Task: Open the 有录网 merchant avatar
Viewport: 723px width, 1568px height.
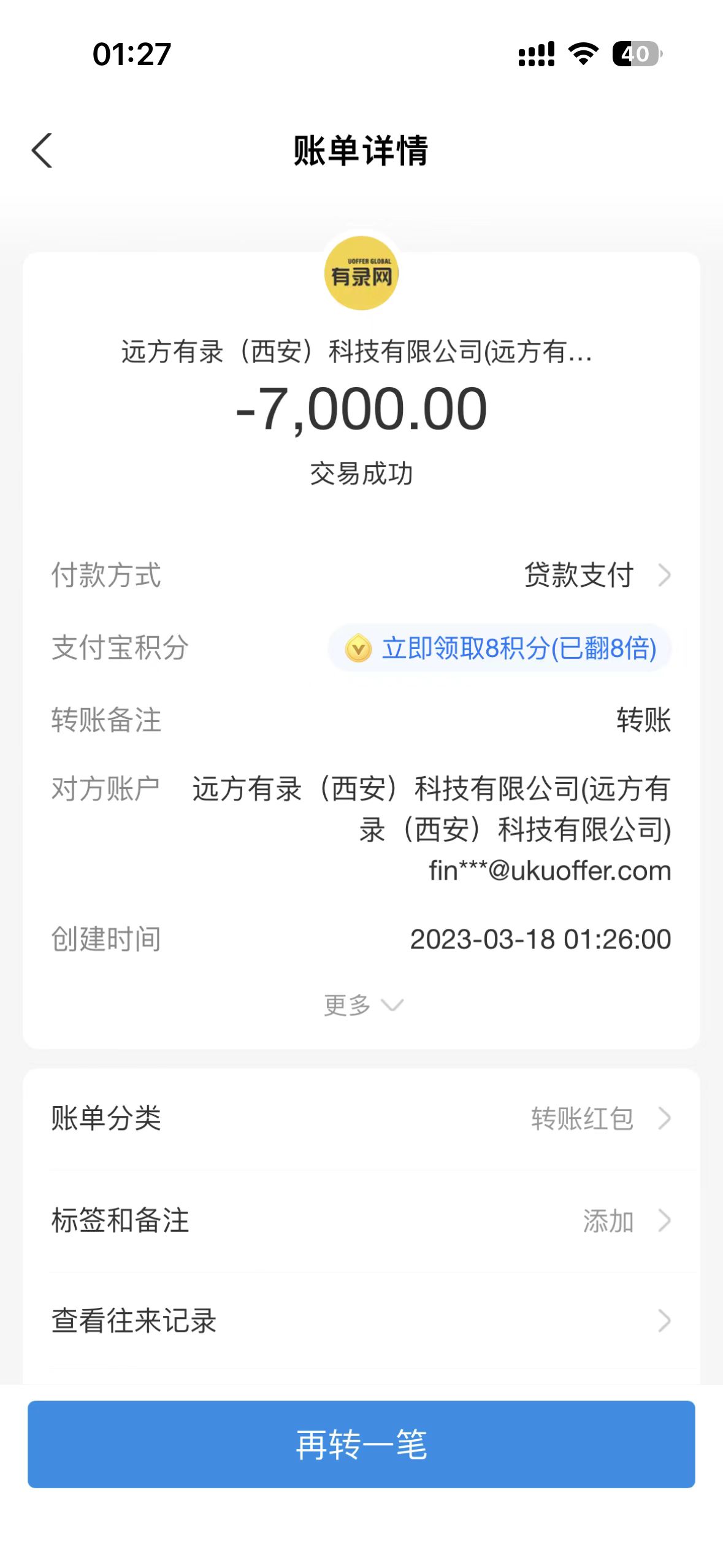Action: tap(361, 274)
